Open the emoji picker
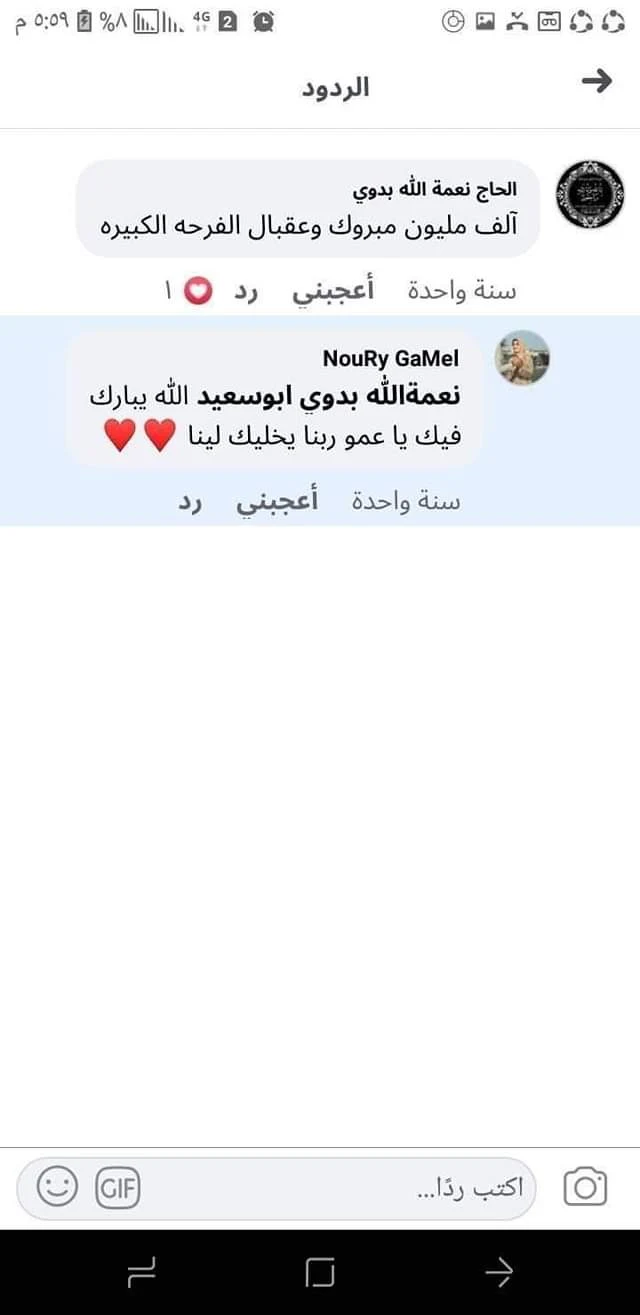 [x=57, y=1188]
